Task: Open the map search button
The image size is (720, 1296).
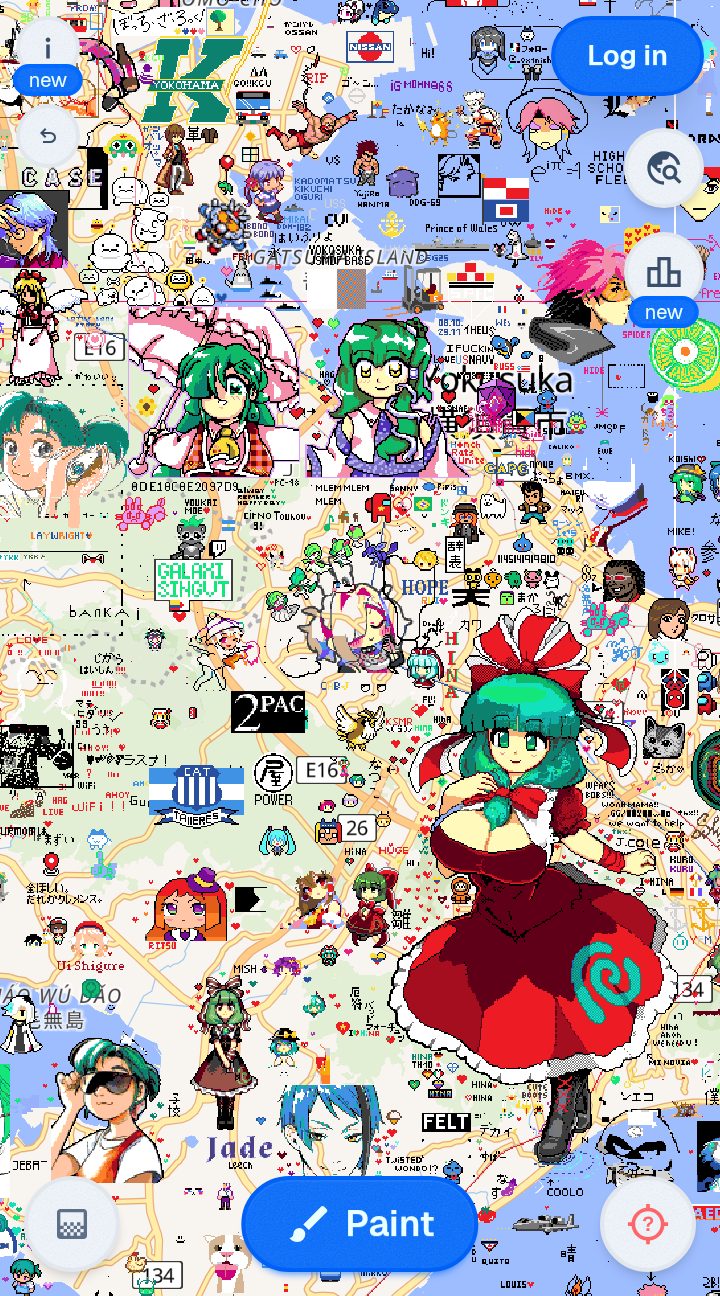Action: click(664, 168)
